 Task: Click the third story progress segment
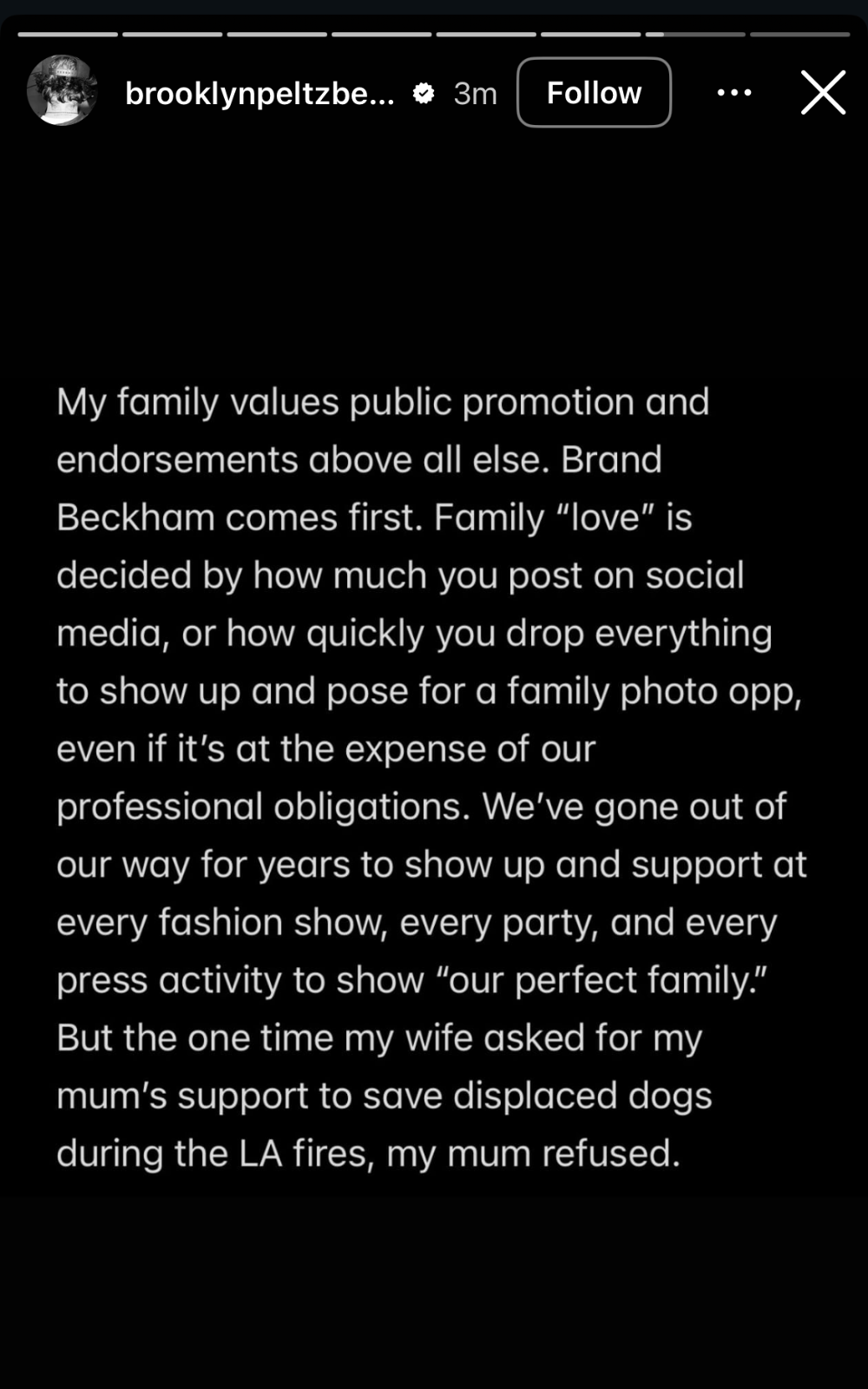(x=278, y=35)
